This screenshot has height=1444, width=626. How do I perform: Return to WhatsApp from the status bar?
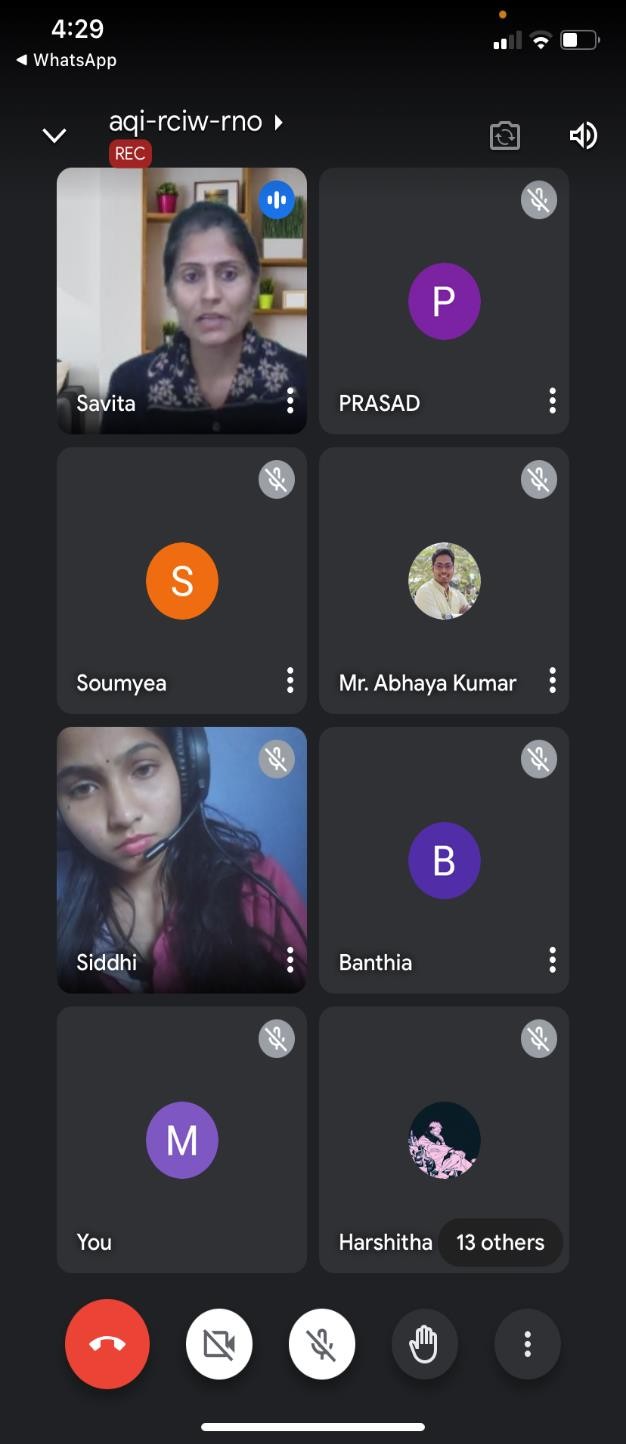(x=66, y=60)
